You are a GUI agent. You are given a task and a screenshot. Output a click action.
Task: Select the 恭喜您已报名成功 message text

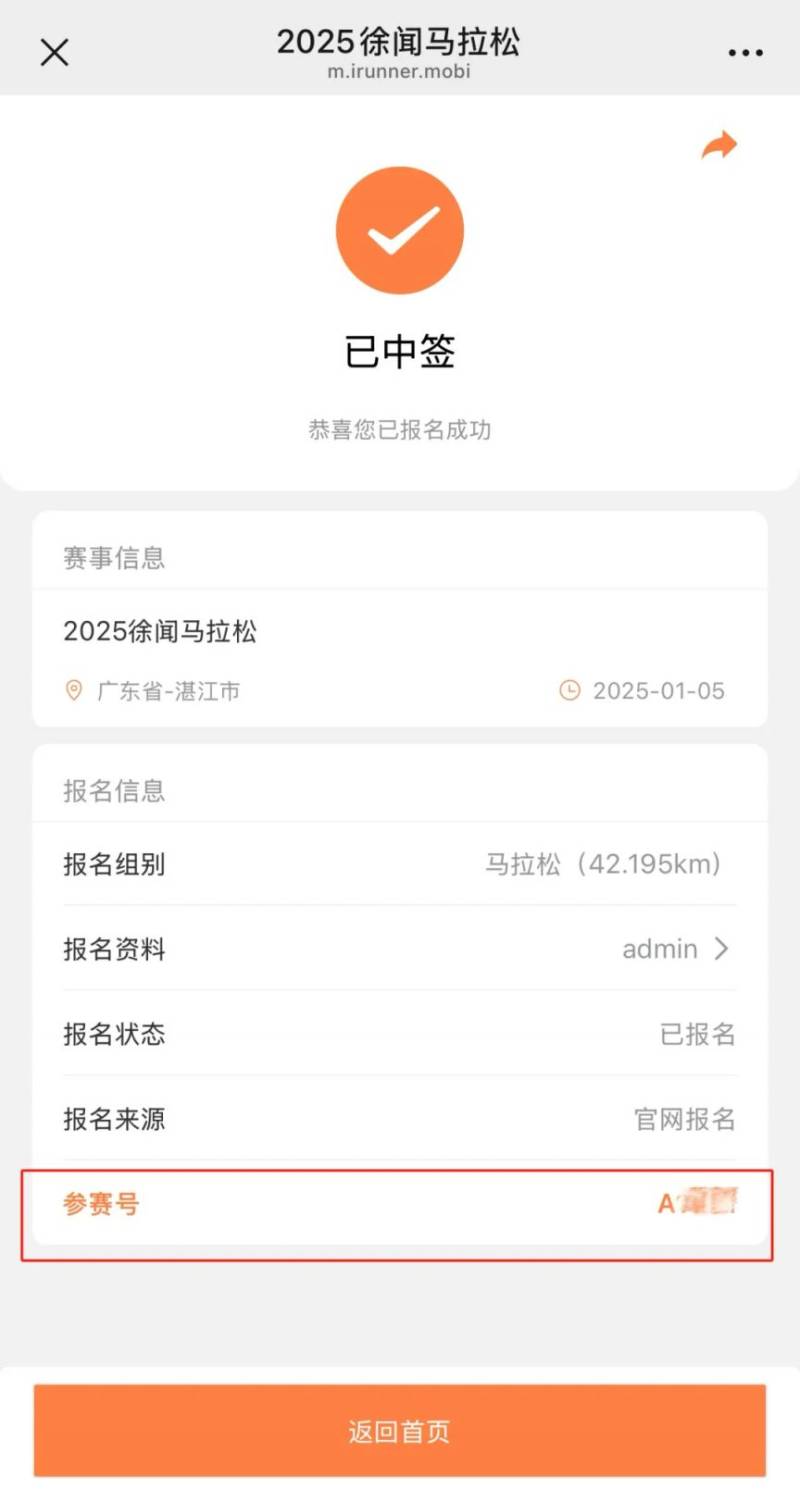point(400,430)
